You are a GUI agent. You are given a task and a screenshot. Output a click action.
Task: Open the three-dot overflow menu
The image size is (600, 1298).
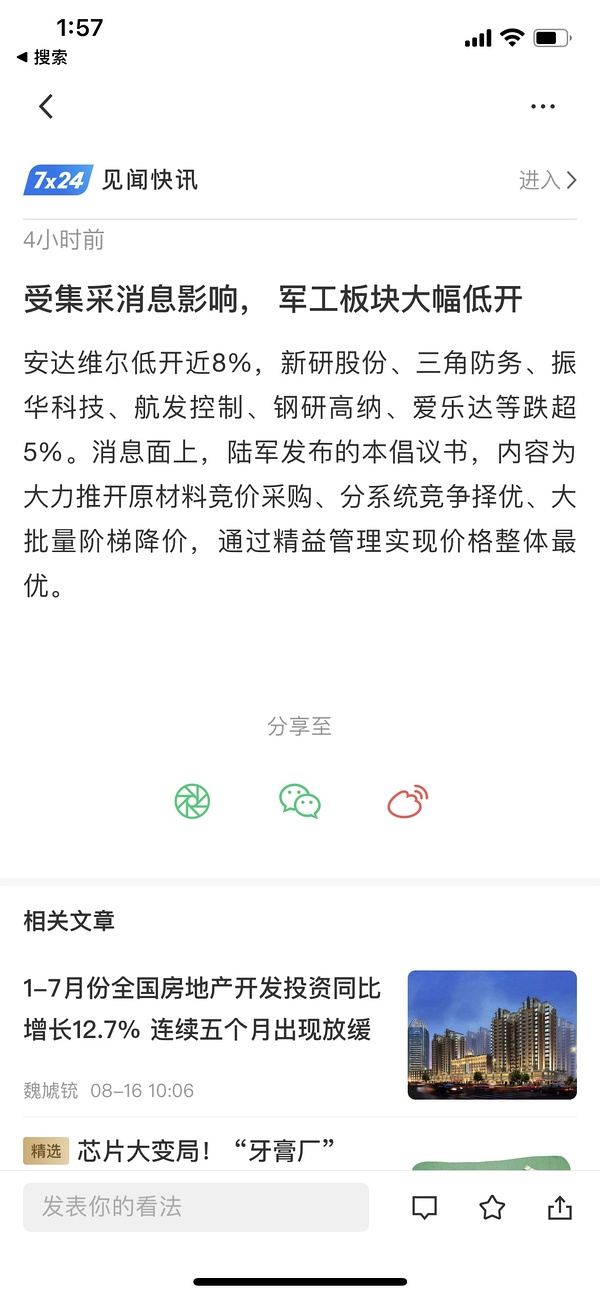(x=542, y=106)
